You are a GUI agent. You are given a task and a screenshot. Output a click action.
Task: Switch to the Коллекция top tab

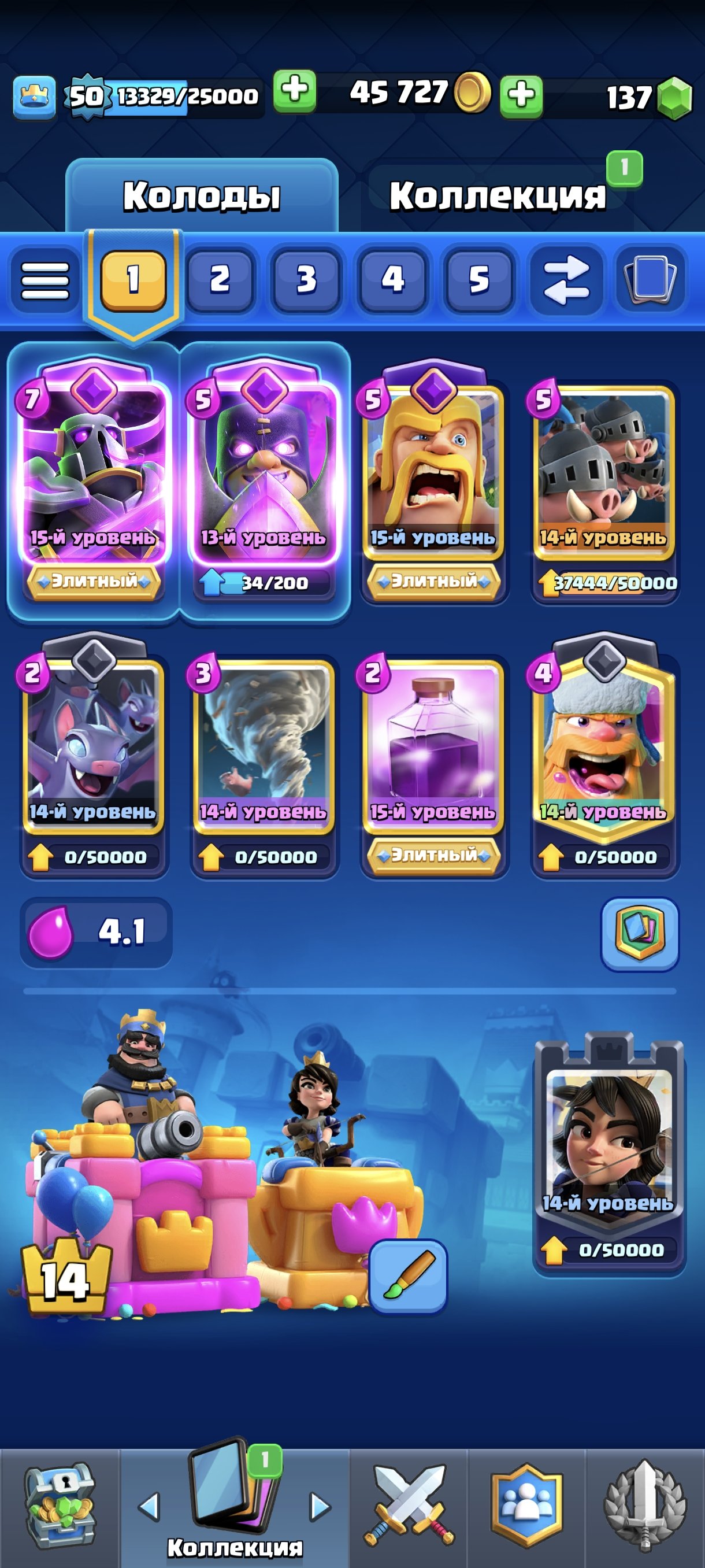click(x=498, y=195)
